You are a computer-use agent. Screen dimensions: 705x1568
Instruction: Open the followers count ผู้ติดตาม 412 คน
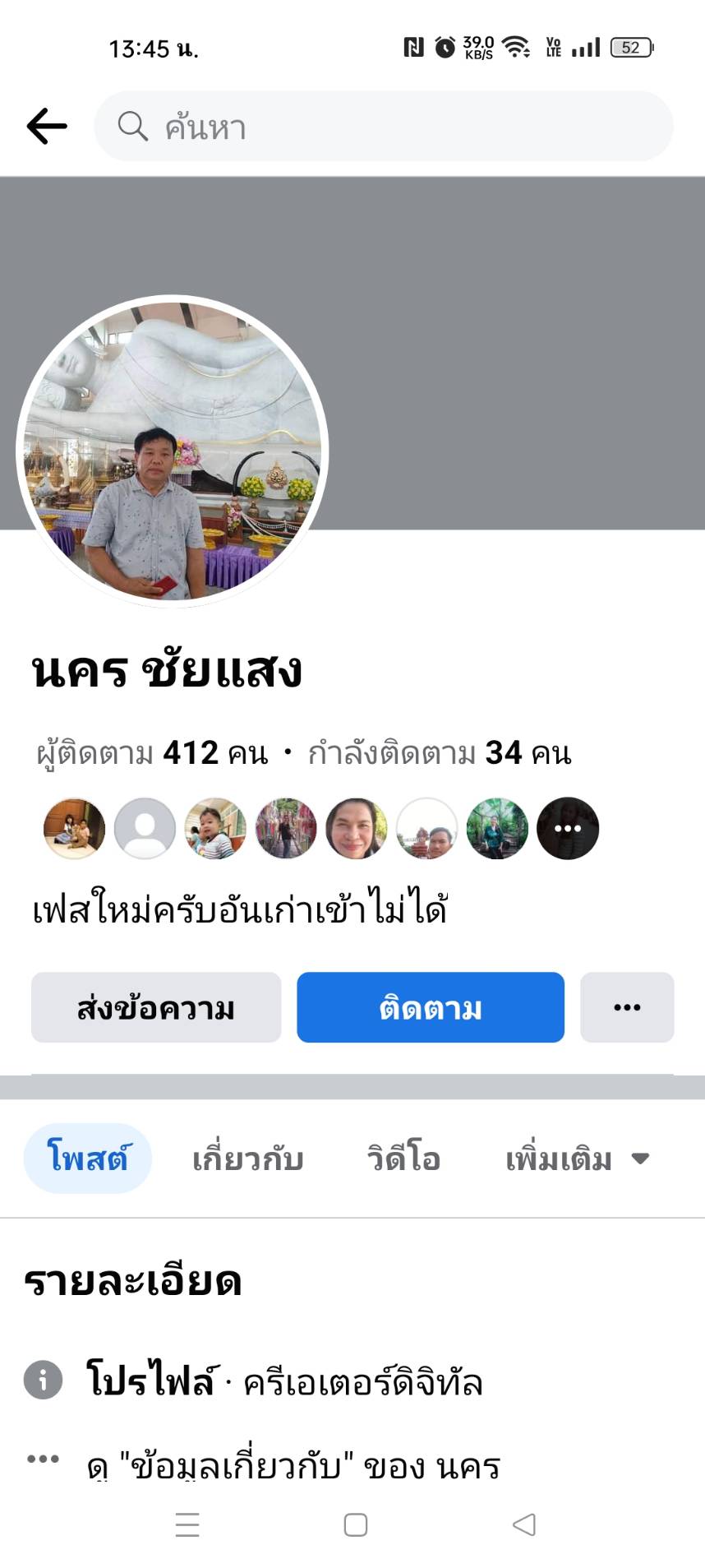tap(153, 752)
